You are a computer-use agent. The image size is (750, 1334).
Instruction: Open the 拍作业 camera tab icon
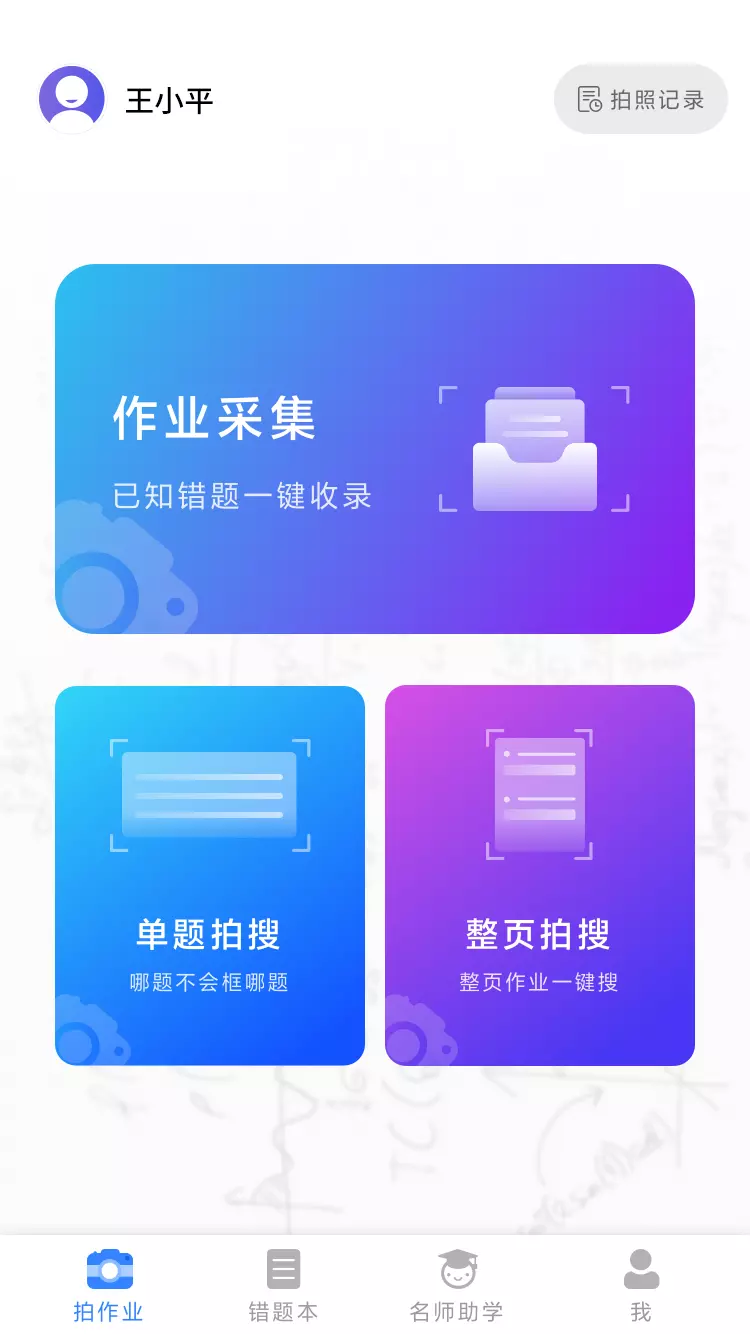107,1268
